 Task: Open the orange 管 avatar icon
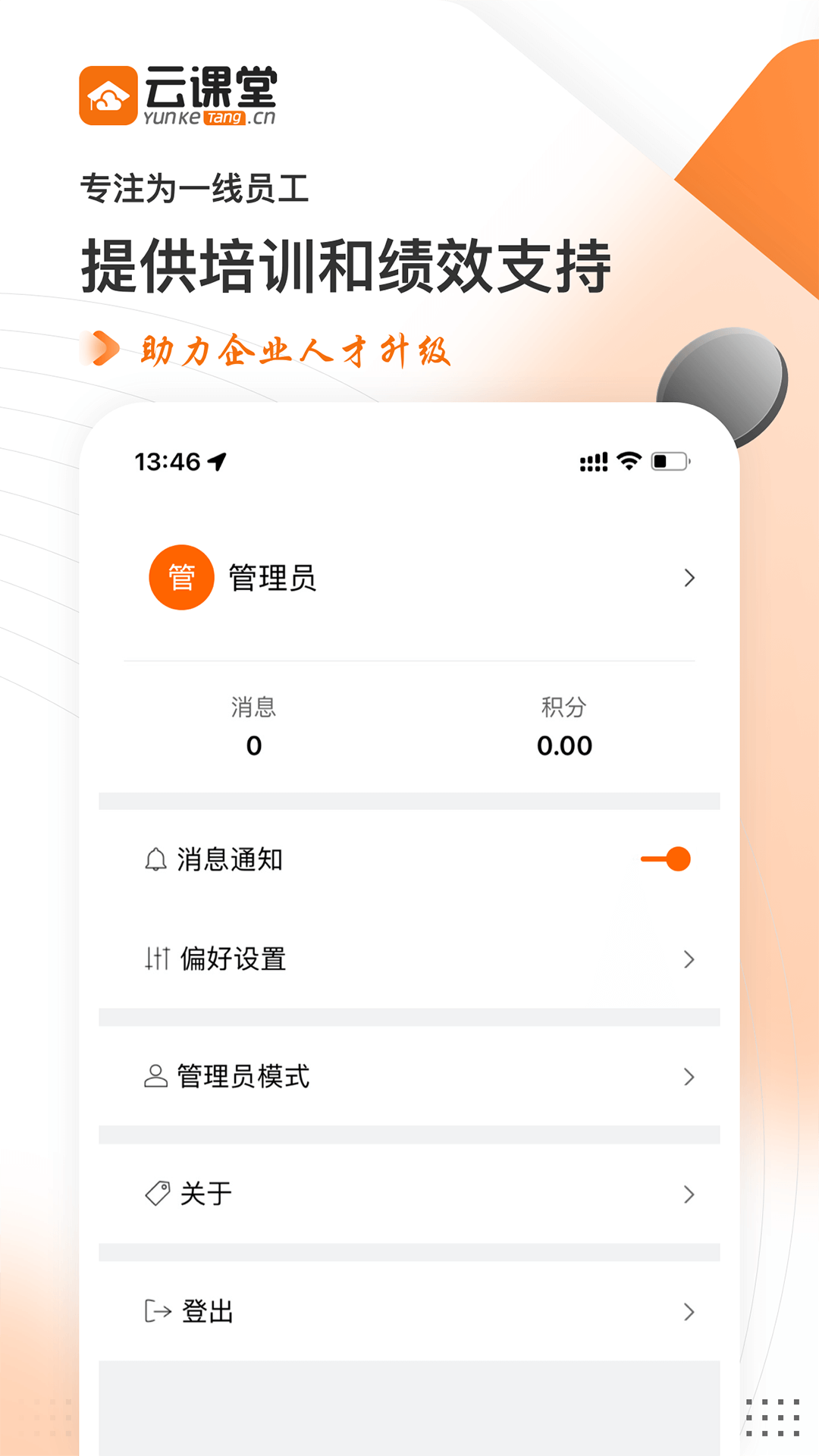pos(182,578)
